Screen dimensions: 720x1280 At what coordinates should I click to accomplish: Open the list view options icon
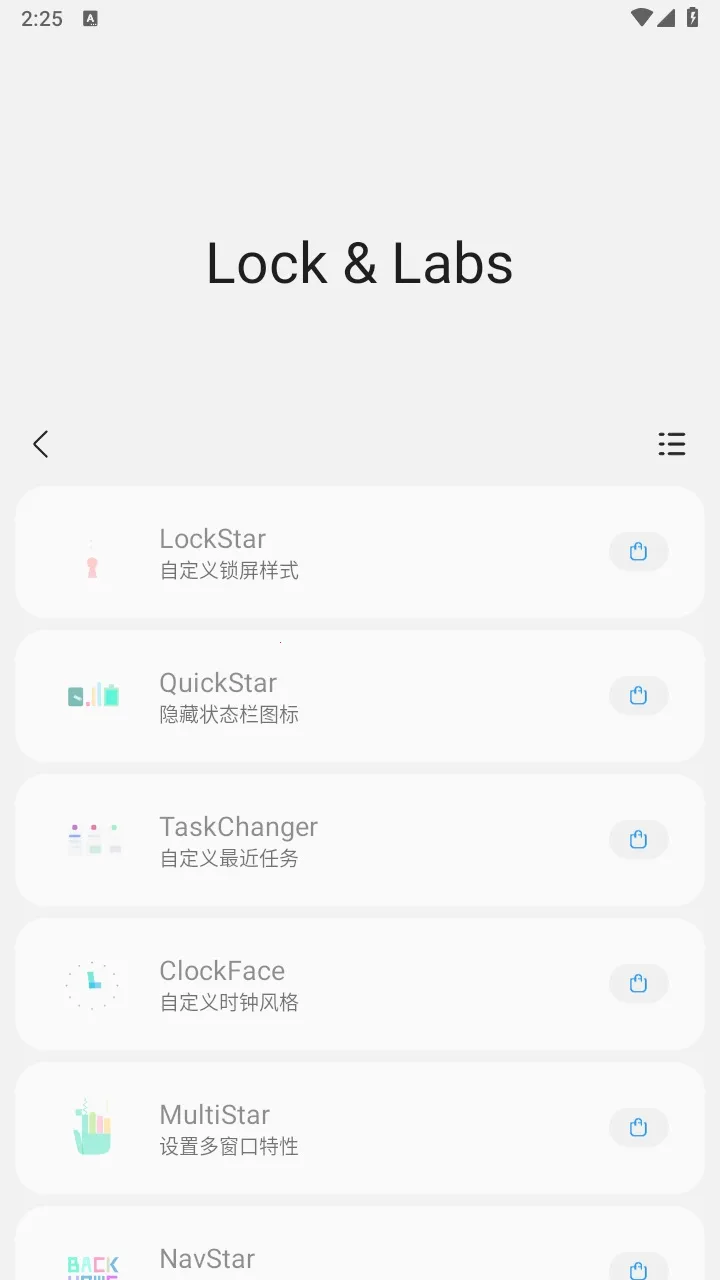click(672, 444)
